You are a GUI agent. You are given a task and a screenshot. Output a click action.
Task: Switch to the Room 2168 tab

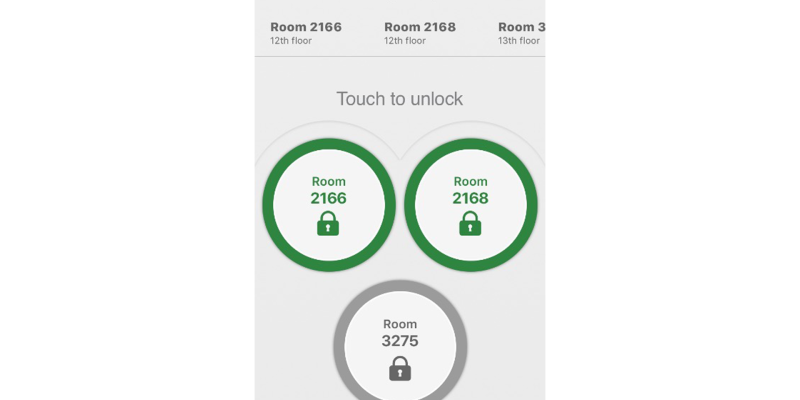pyautogui.click(x=420, y=33)
